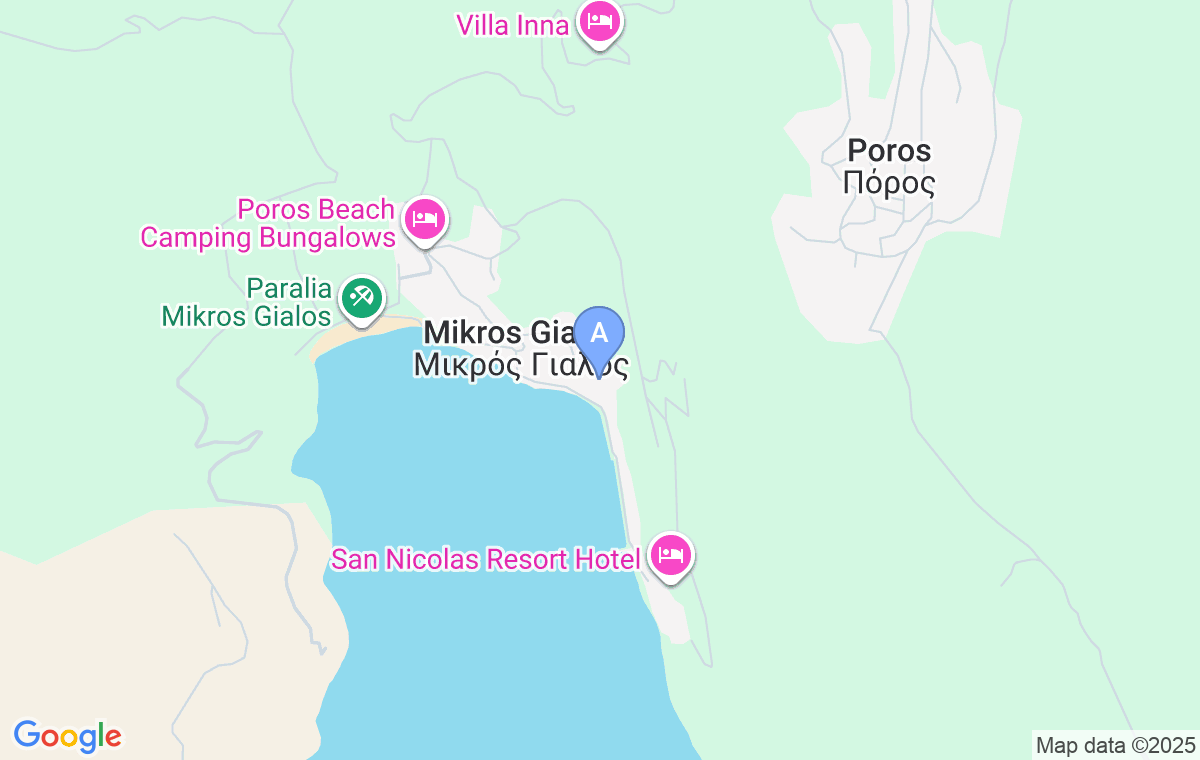View San Nicolas Resort Hotel pin details

pos(670,555)
